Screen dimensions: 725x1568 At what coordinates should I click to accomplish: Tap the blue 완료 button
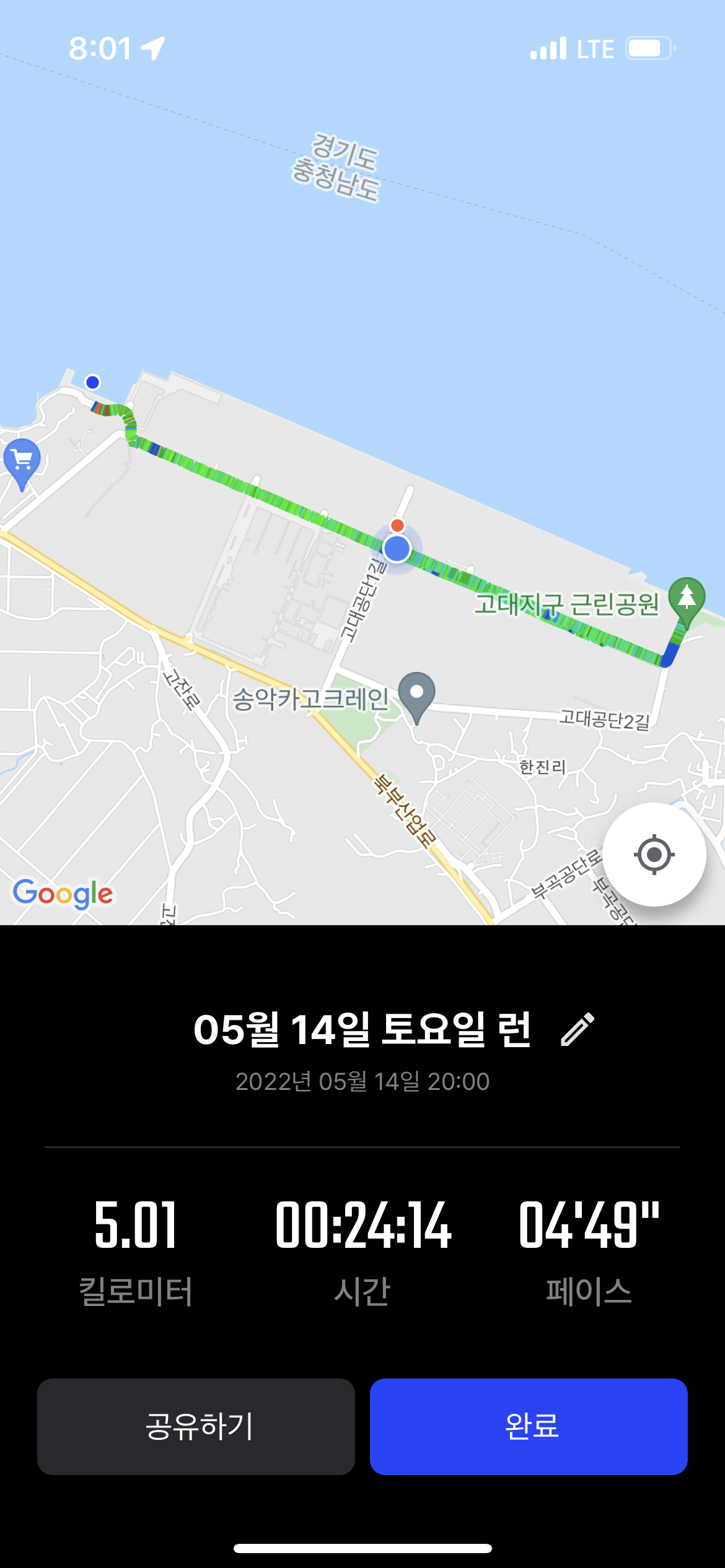[x=529, y=1426]
